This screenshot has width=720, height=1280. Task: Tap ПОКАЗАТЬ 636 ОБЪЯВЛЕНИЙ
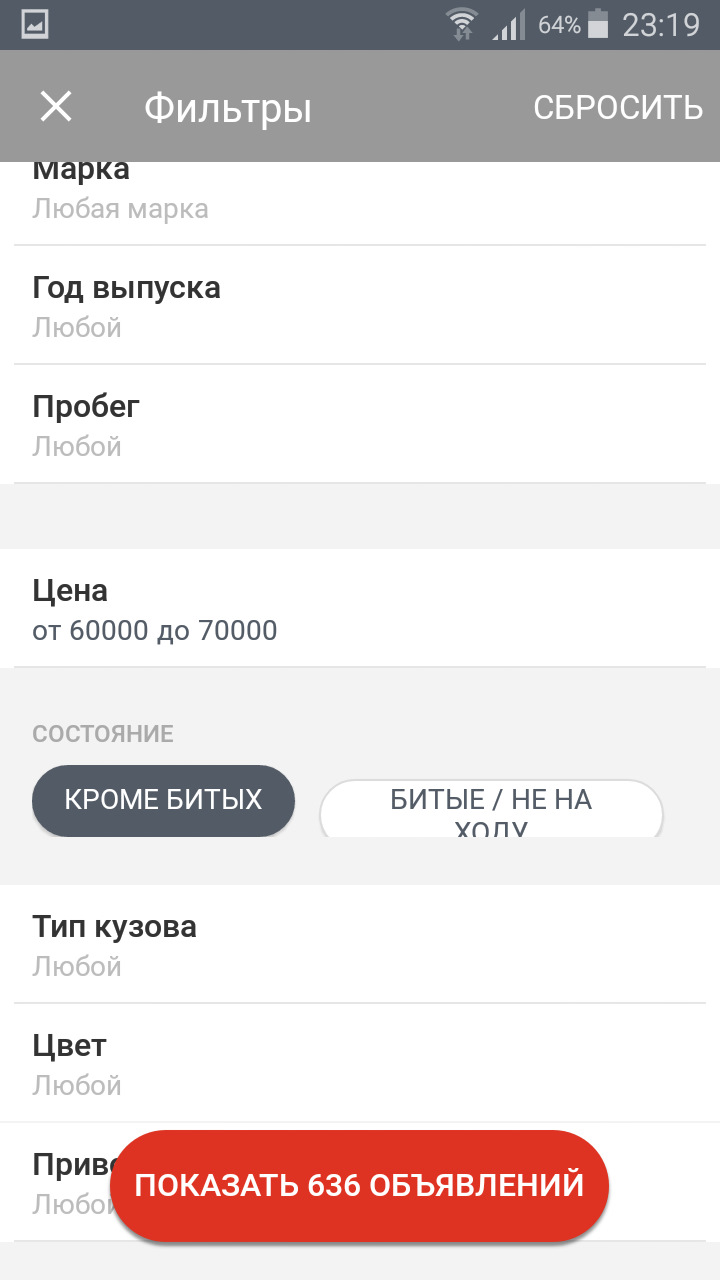pos(359,1186)
